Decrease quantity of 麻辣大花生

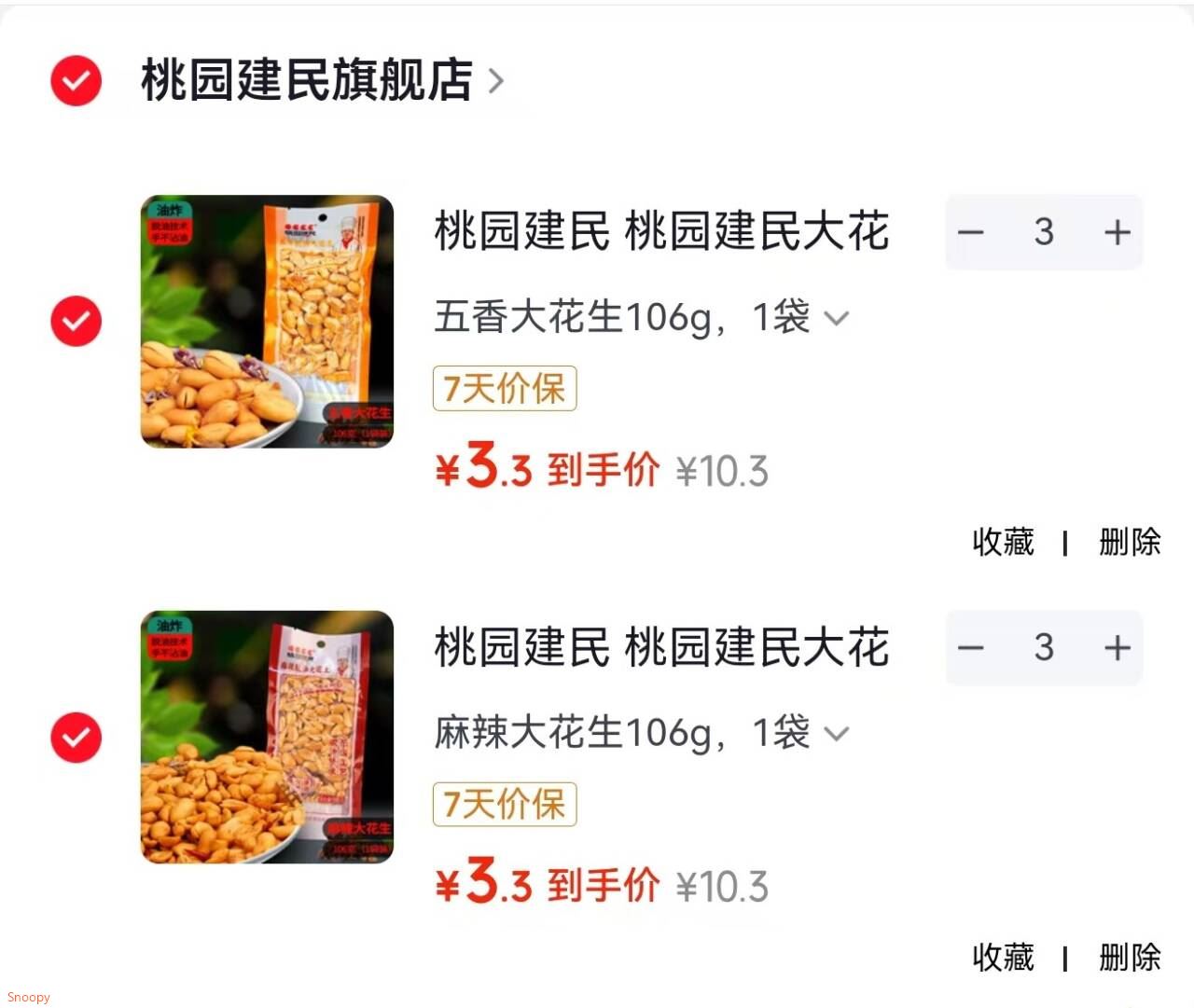971,648
